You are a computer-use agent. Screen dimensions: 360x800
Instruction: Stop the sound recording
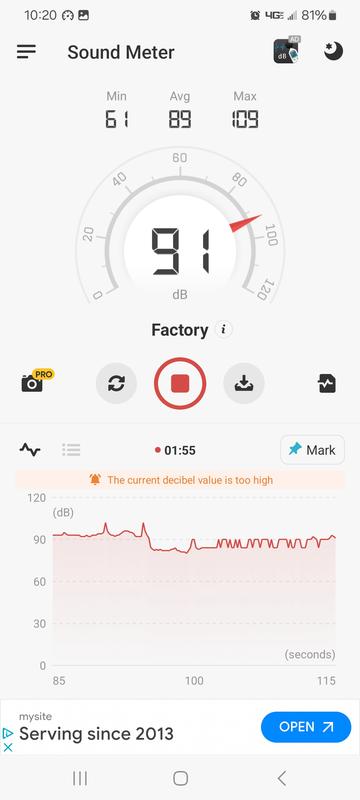(180, 383)
